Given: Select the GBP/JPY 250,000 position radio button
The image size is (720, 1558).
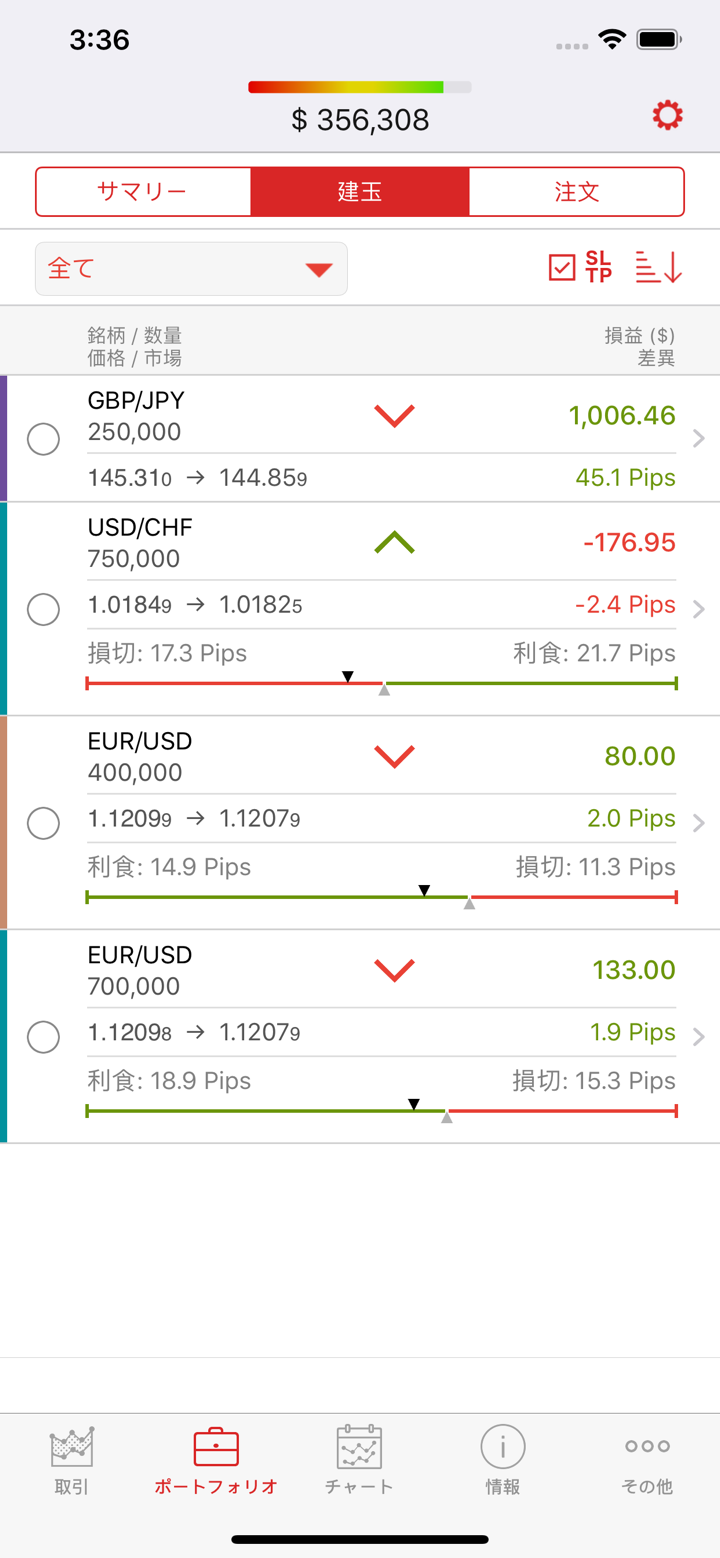Looking at the screenshot, I should tap(43, 439).
